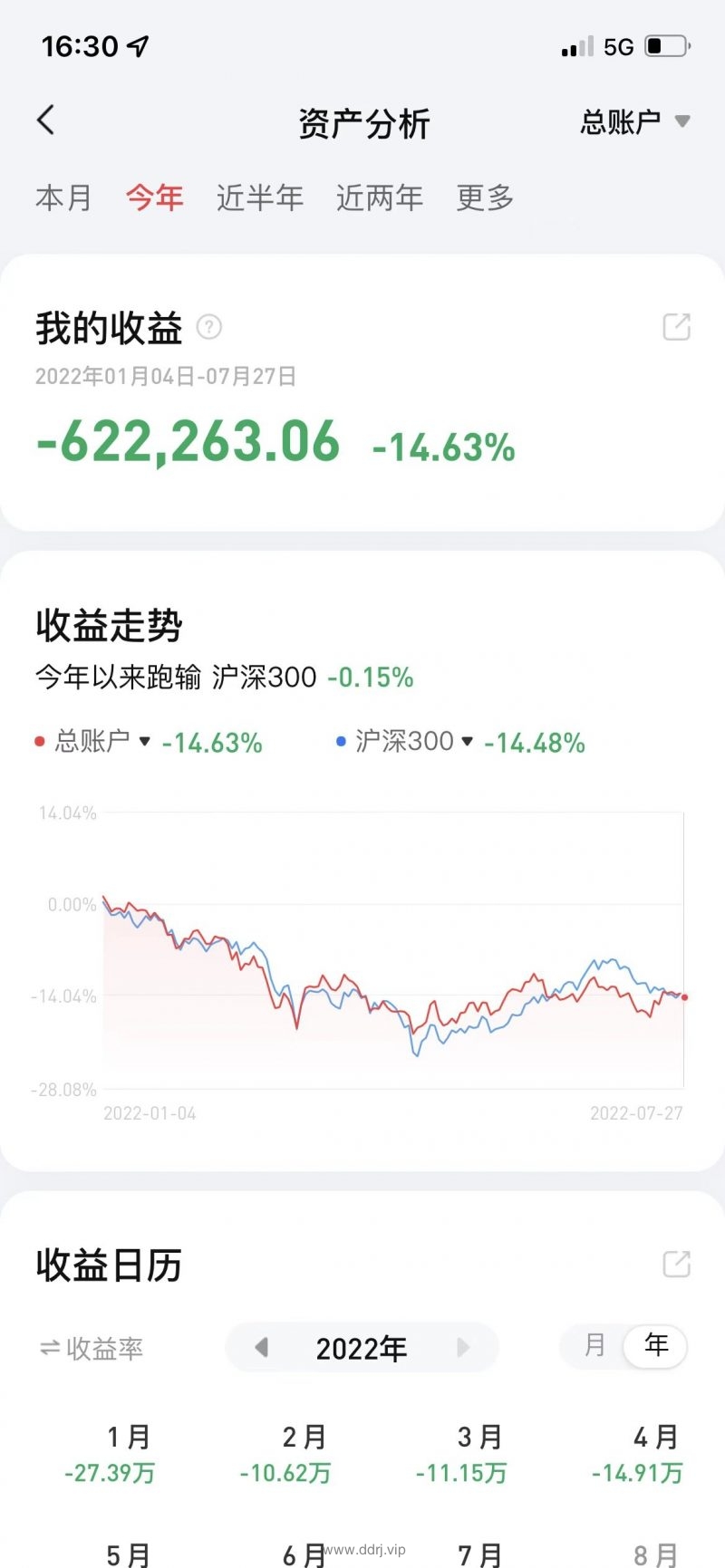Open the 更多 period options
Screen dimensions: 725x1568
[485, 197]
